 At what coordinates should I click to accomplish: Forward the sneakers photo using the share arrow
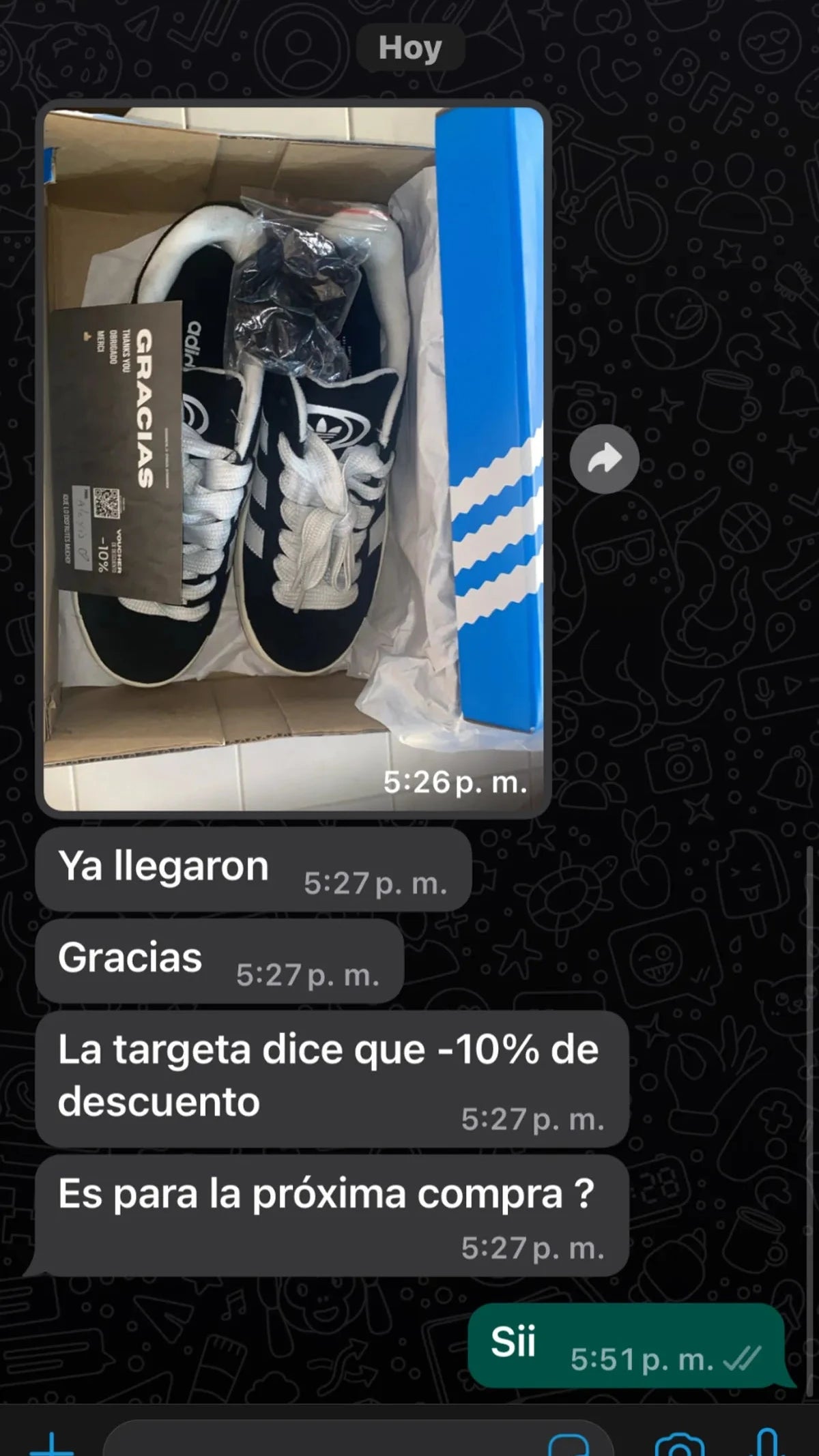(605, 458)
